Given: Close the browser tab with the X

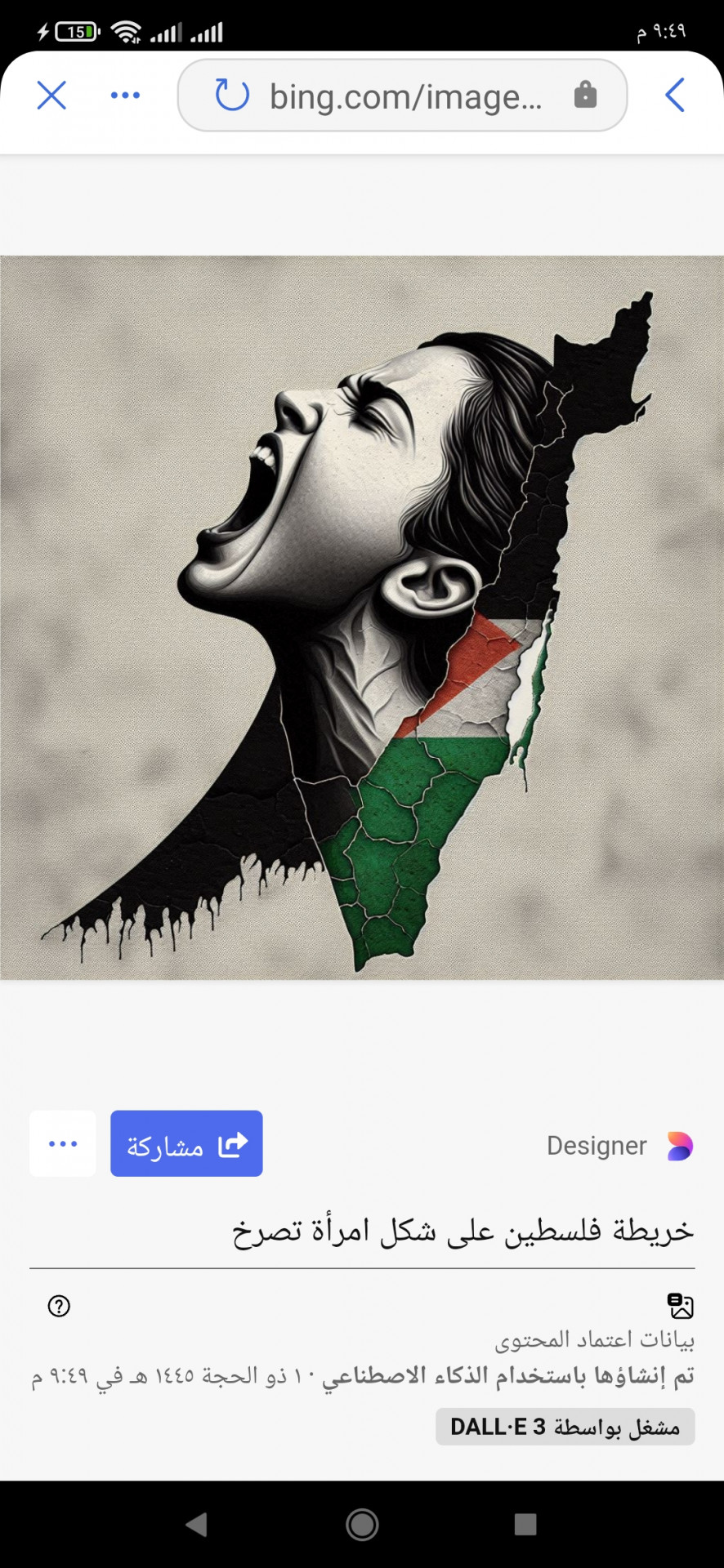Looking at the screenshot, I should 51,96.
